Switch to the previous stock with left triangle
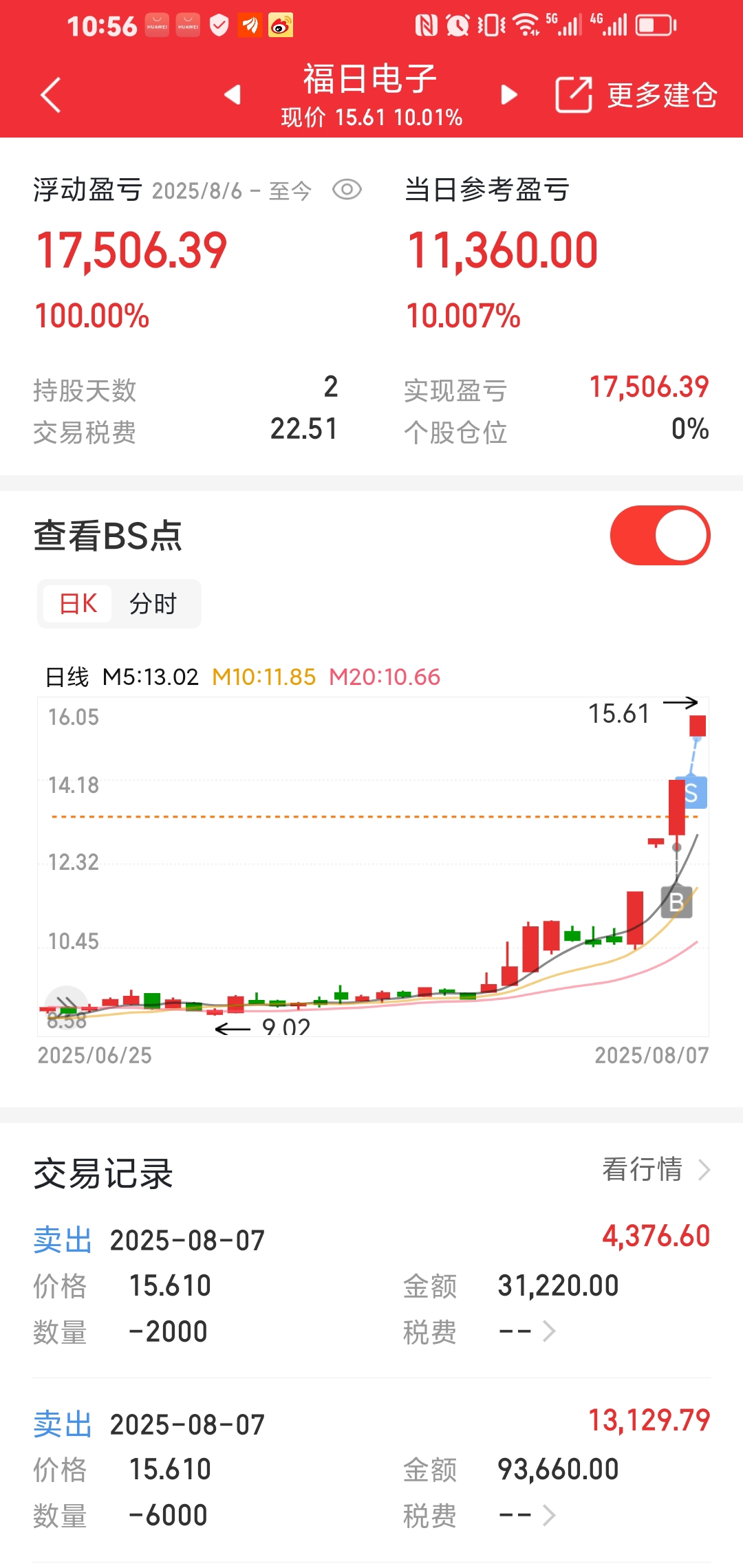The image size is (743, 1568). click(x=233, y=95)
